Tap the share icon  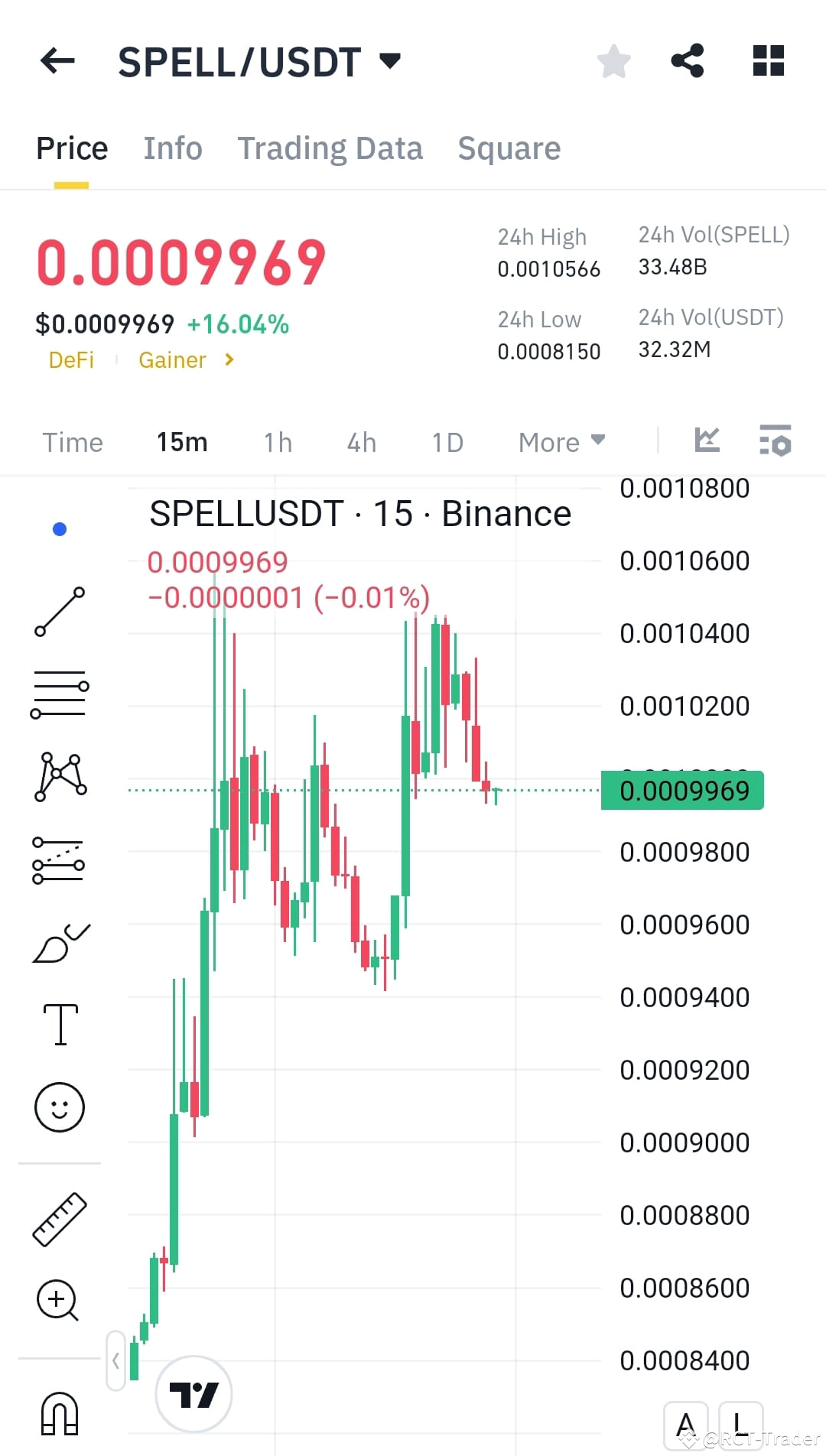tap(687, 60)
